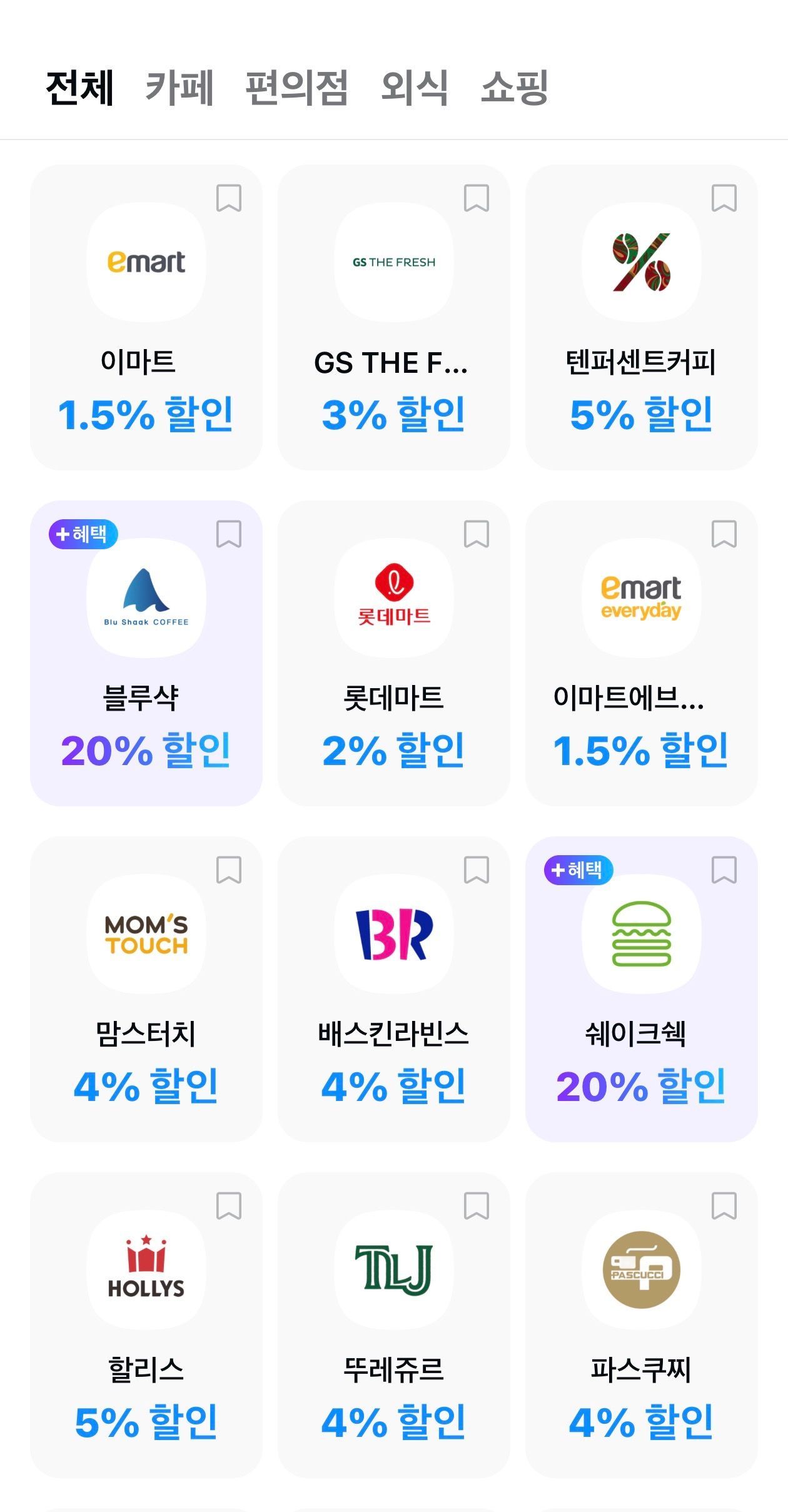Image resolution: width=788 pixels, height=1512 pixels.
Task: Open the 뚜레쥬르 4% 할인 card
Action: 394,1325
